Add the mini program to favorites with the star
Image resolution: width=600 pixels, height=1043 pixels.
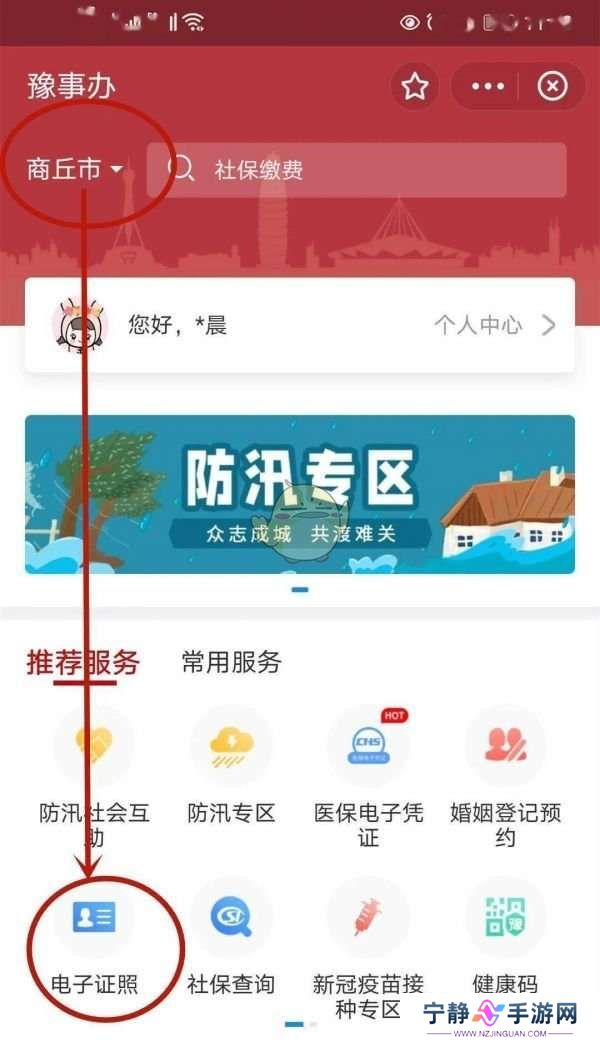[414, 87]
